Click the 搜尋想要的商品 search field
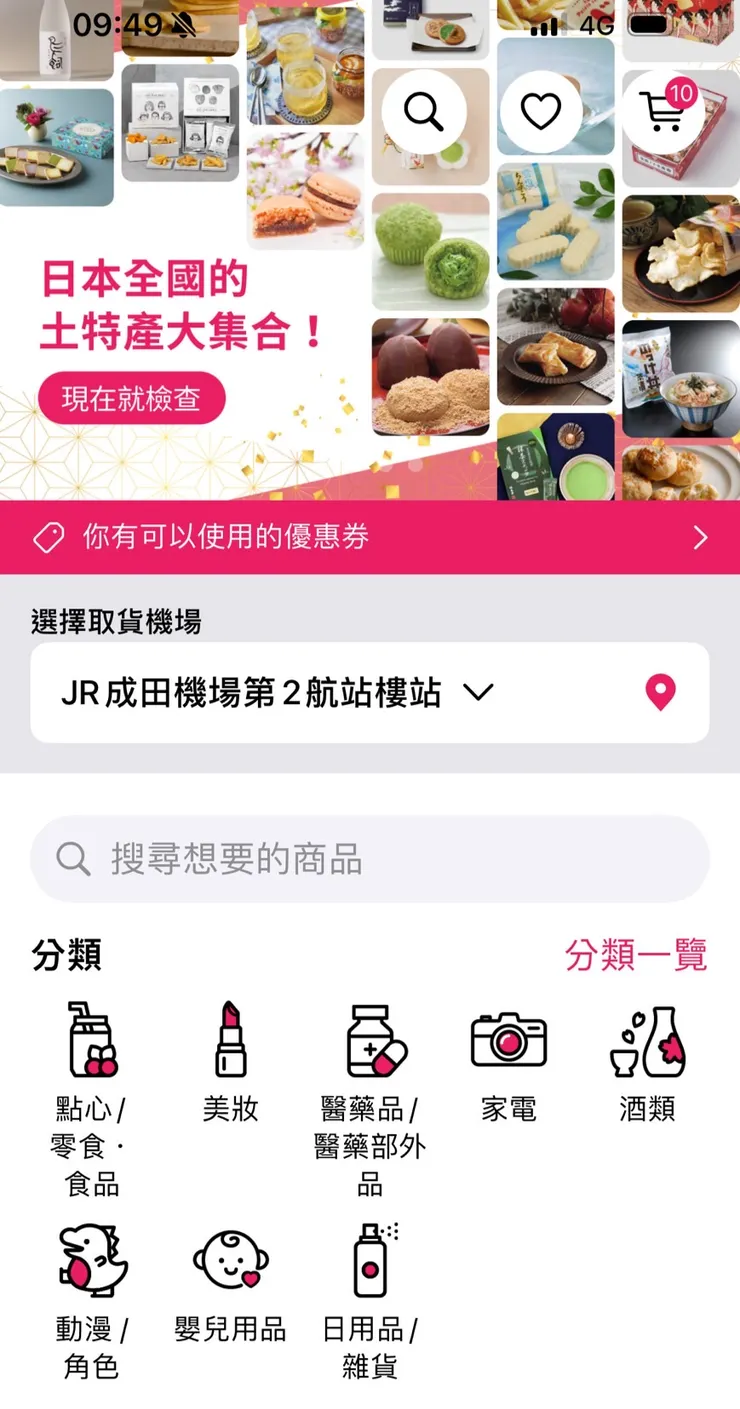The height and width of the screenshot is (1409, 740). (x=370, y=858)
